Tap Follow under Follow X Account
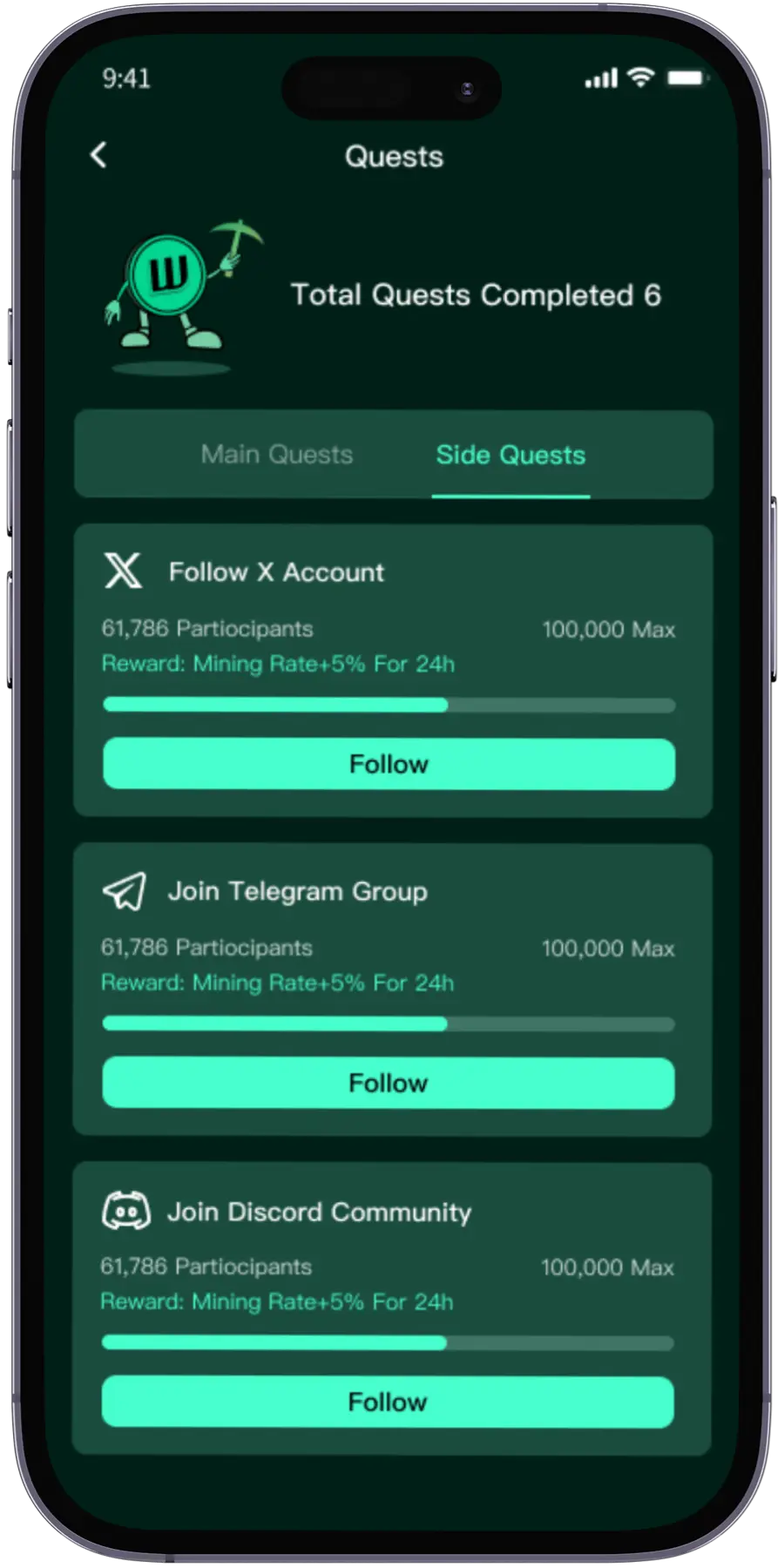Image resolution: width=784 pixels, height=1568 pixels. click(x=389, y=764)
